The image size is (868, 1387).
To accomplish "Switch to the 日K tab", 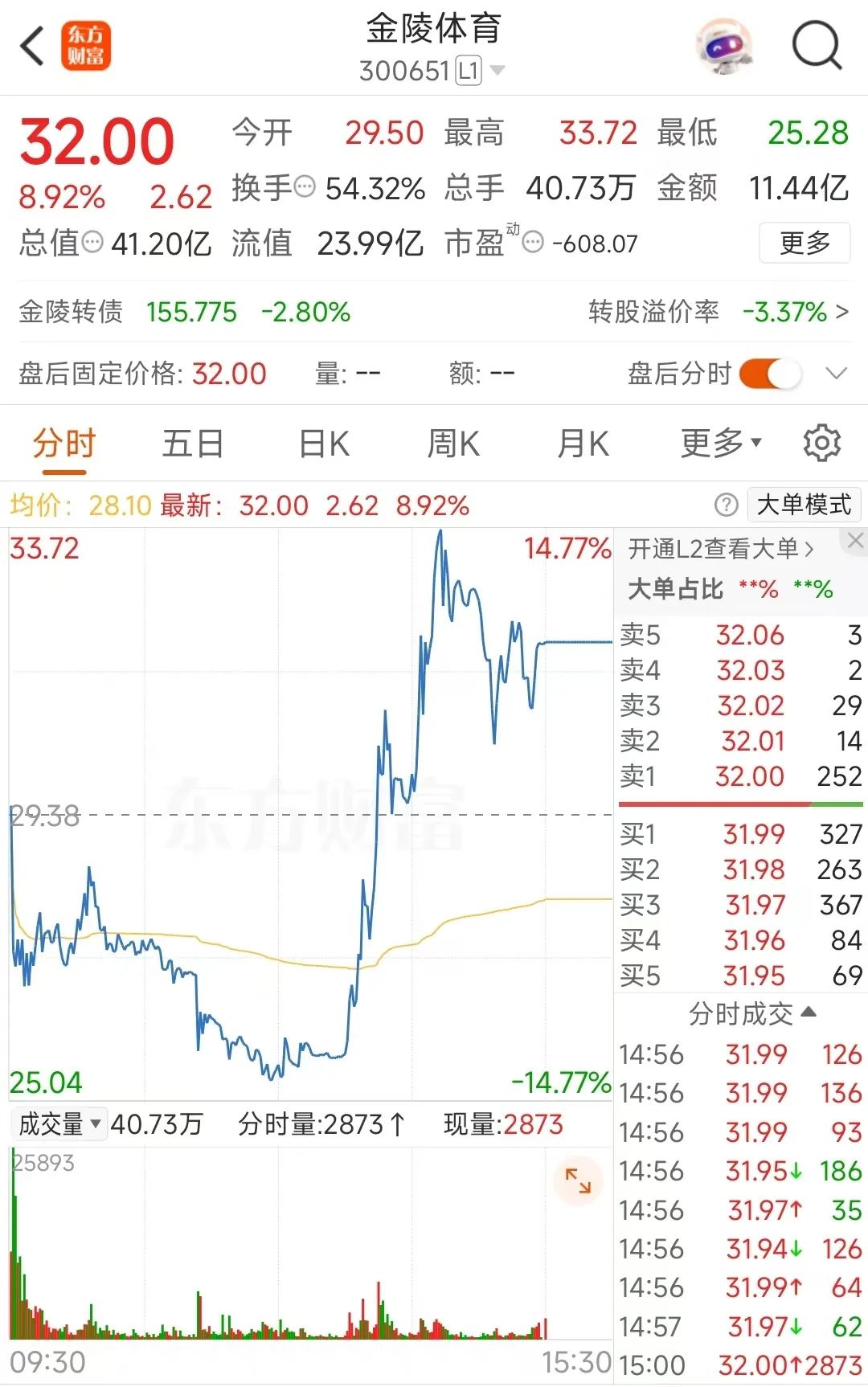I will click(322, 443).
